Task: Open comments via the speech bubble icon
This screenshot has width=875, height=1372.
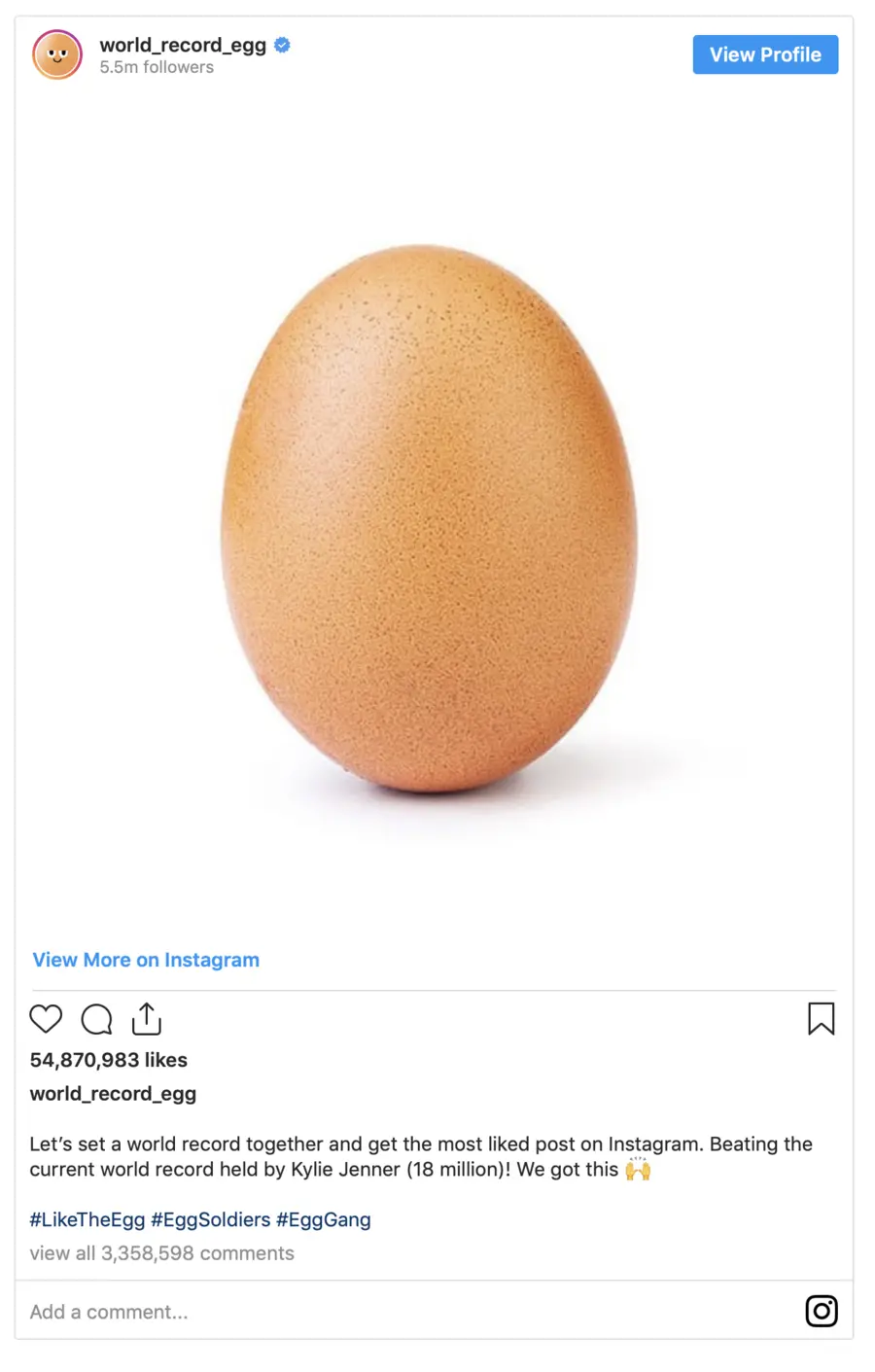Action: click(96, 1019)
